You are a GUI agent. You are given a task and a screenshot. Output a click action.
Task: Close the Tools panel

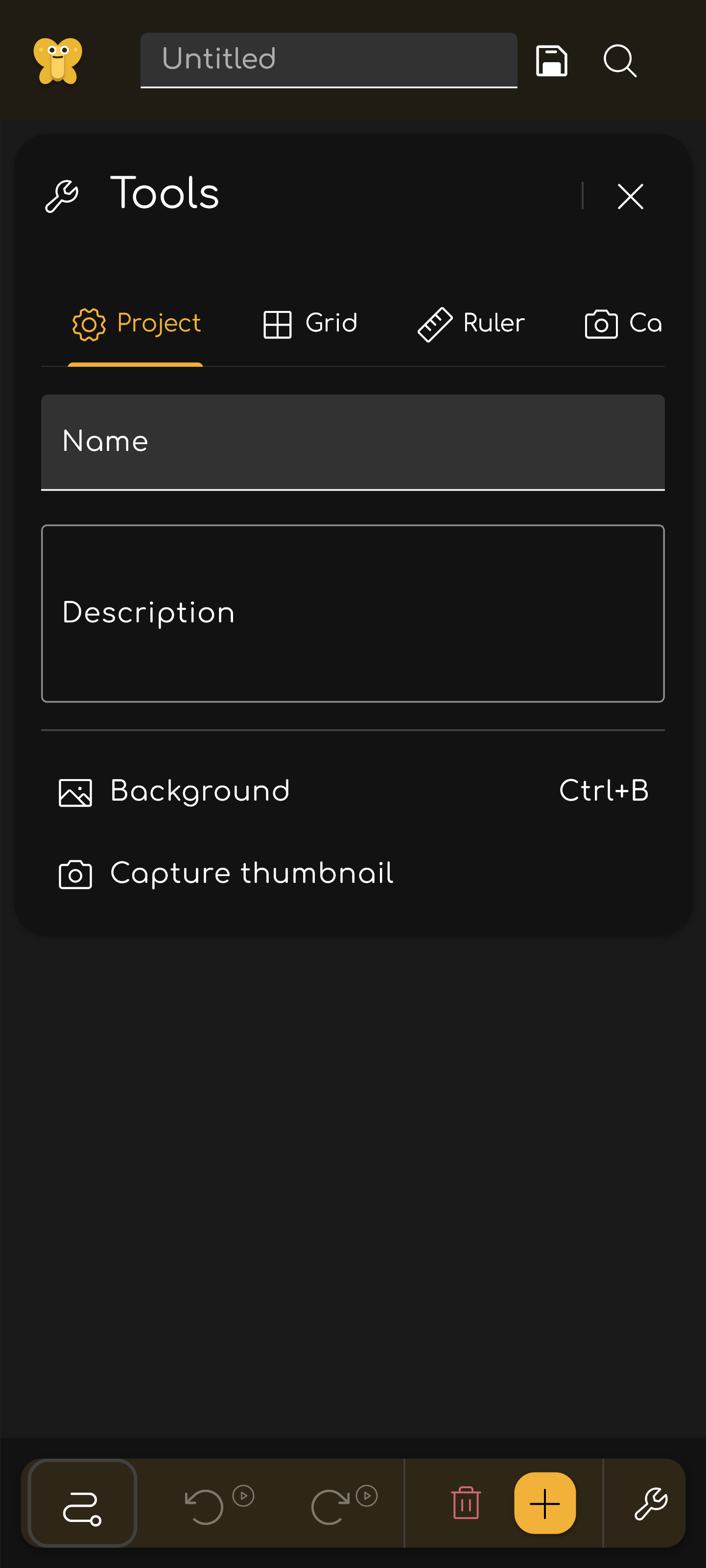630,196
